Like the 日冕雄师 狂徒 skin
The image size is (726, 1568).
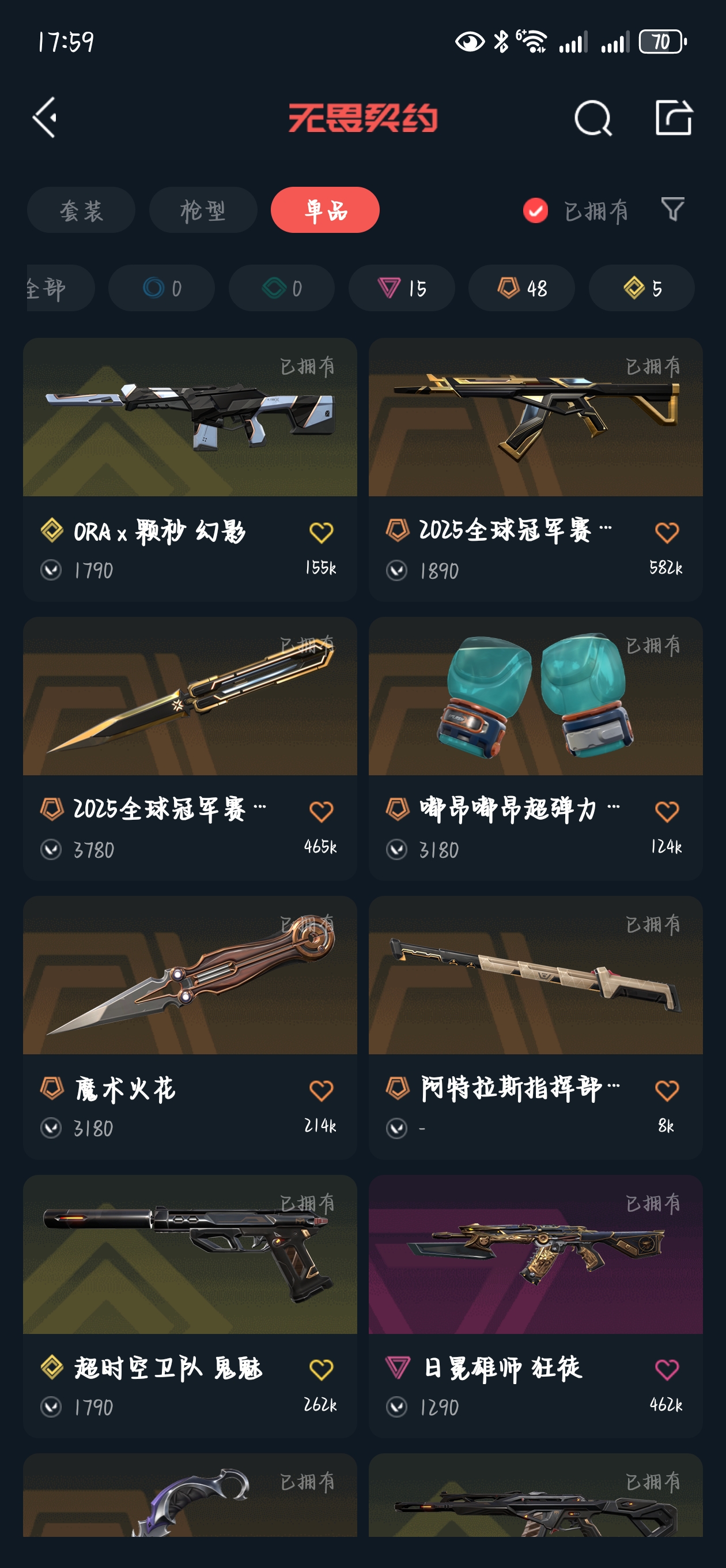pyautogui.click(x=667, y=1370)
